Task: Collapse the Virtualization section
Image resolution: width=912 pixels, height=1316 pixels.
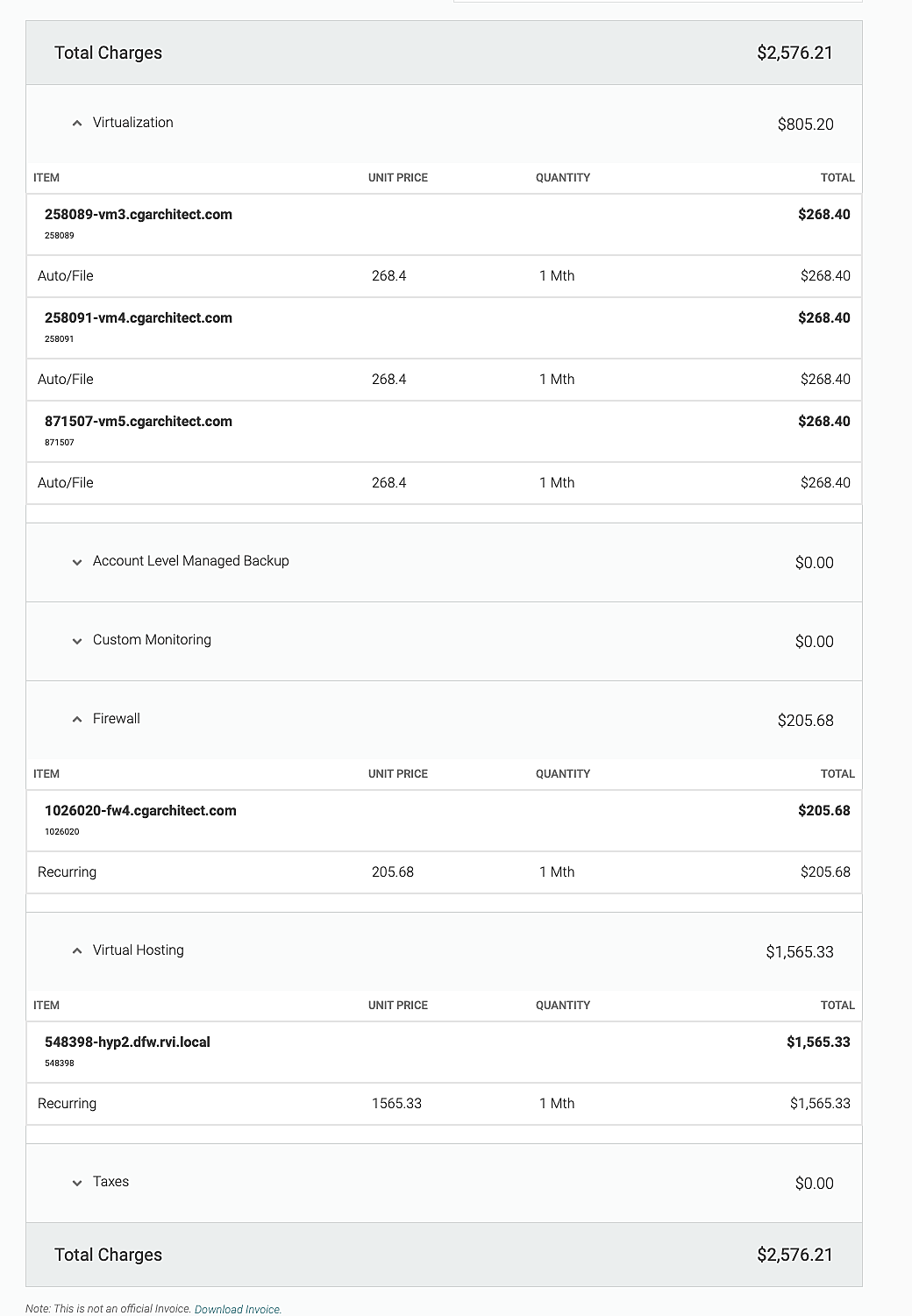Action: tap(77, 124)
